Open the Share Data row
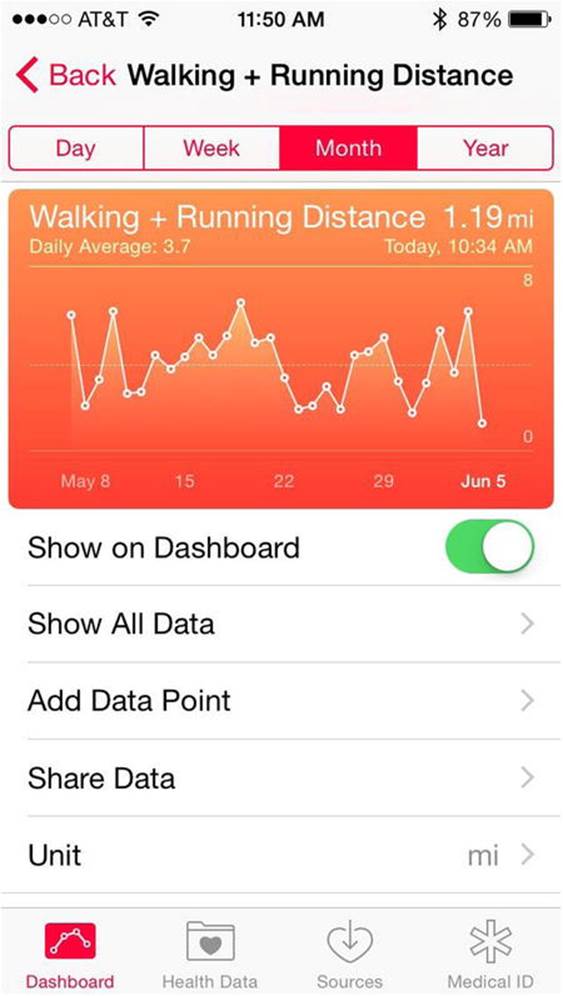 tap(282, 777)
